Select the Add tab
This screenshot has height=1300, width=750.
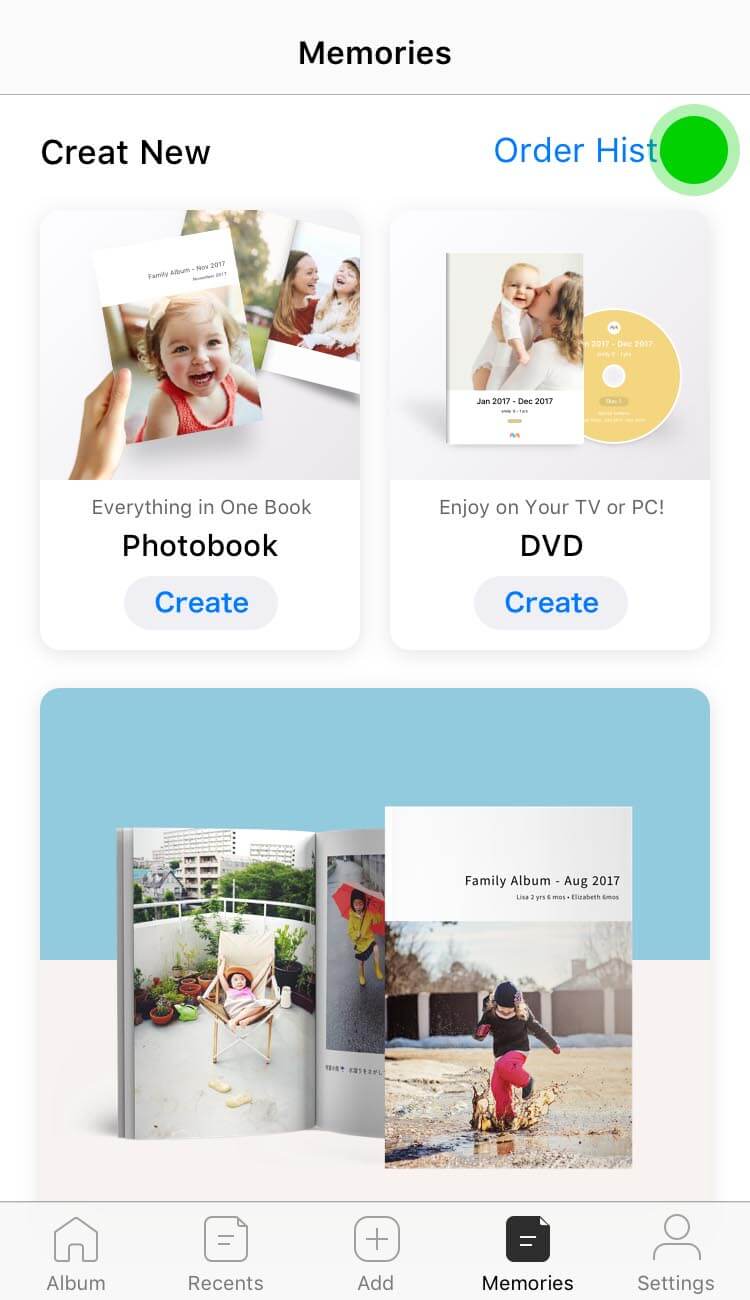(x=376, y=1253)
